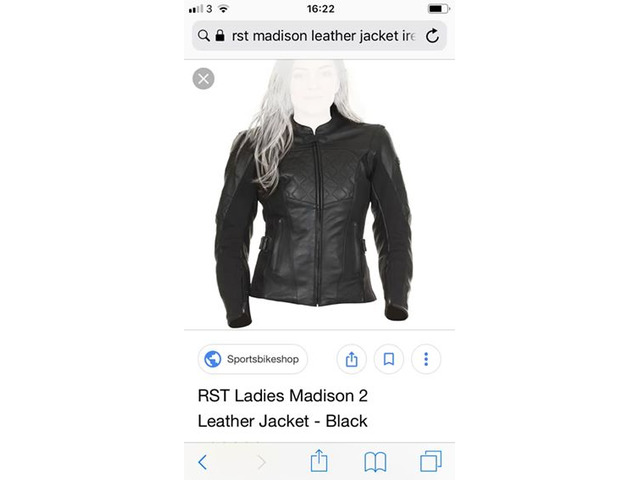Open Safari bookmarks
Image resolution: width=640 pixels, height=480 pixels.
[375, 461]
